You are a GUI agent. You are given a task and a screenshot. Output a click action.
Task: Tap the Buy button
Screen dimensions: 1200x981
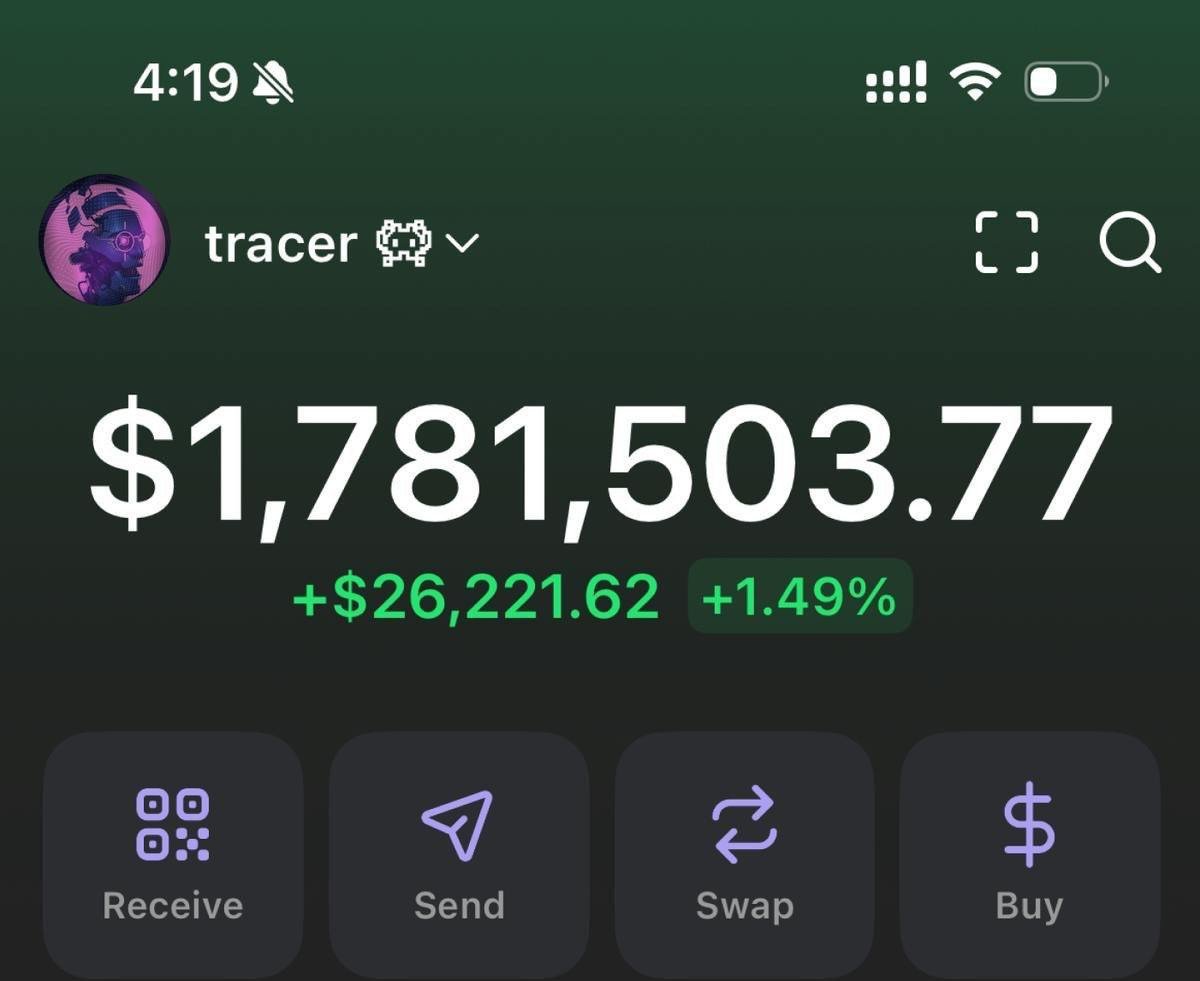[1030, 855]
